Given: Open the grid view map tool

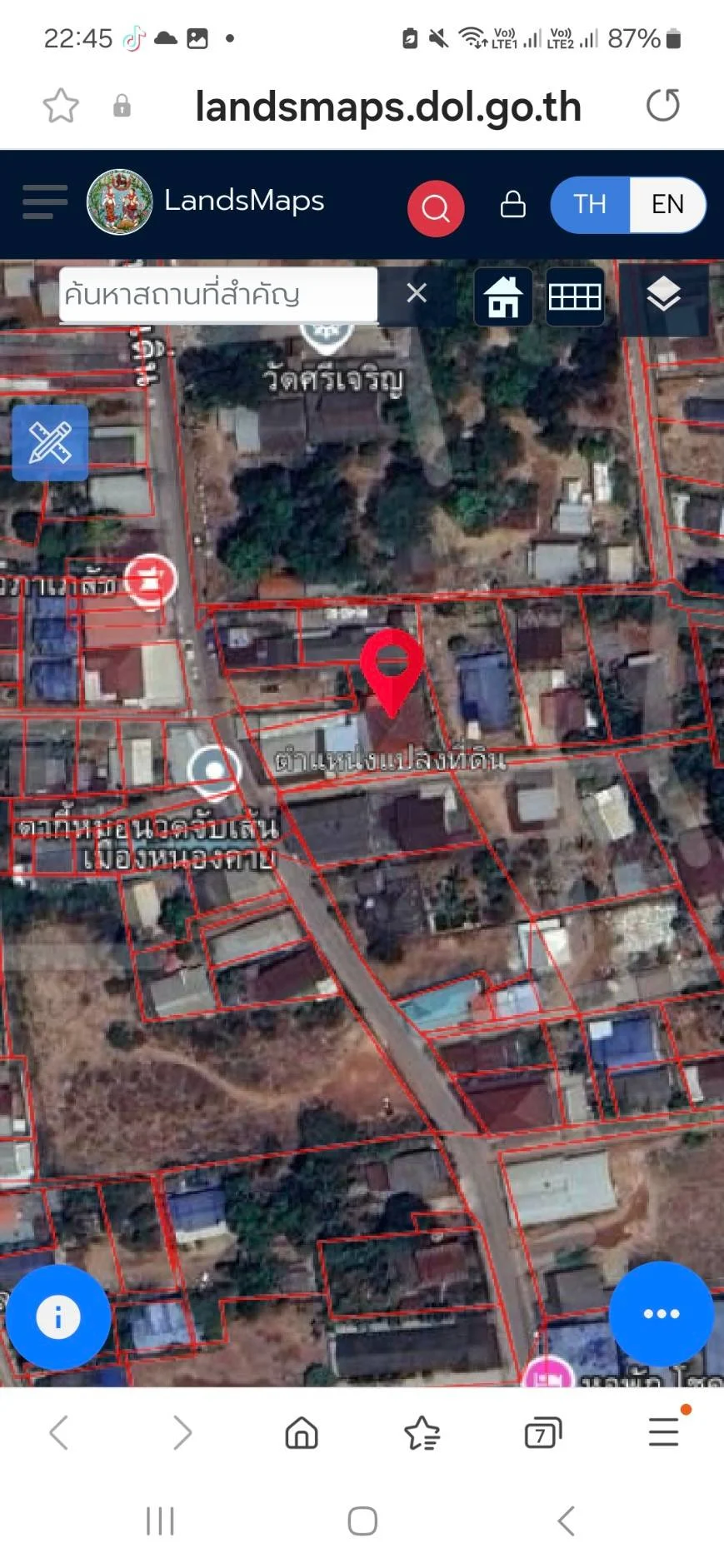Looking at the screenshot, I should click(x=575, y=296).
